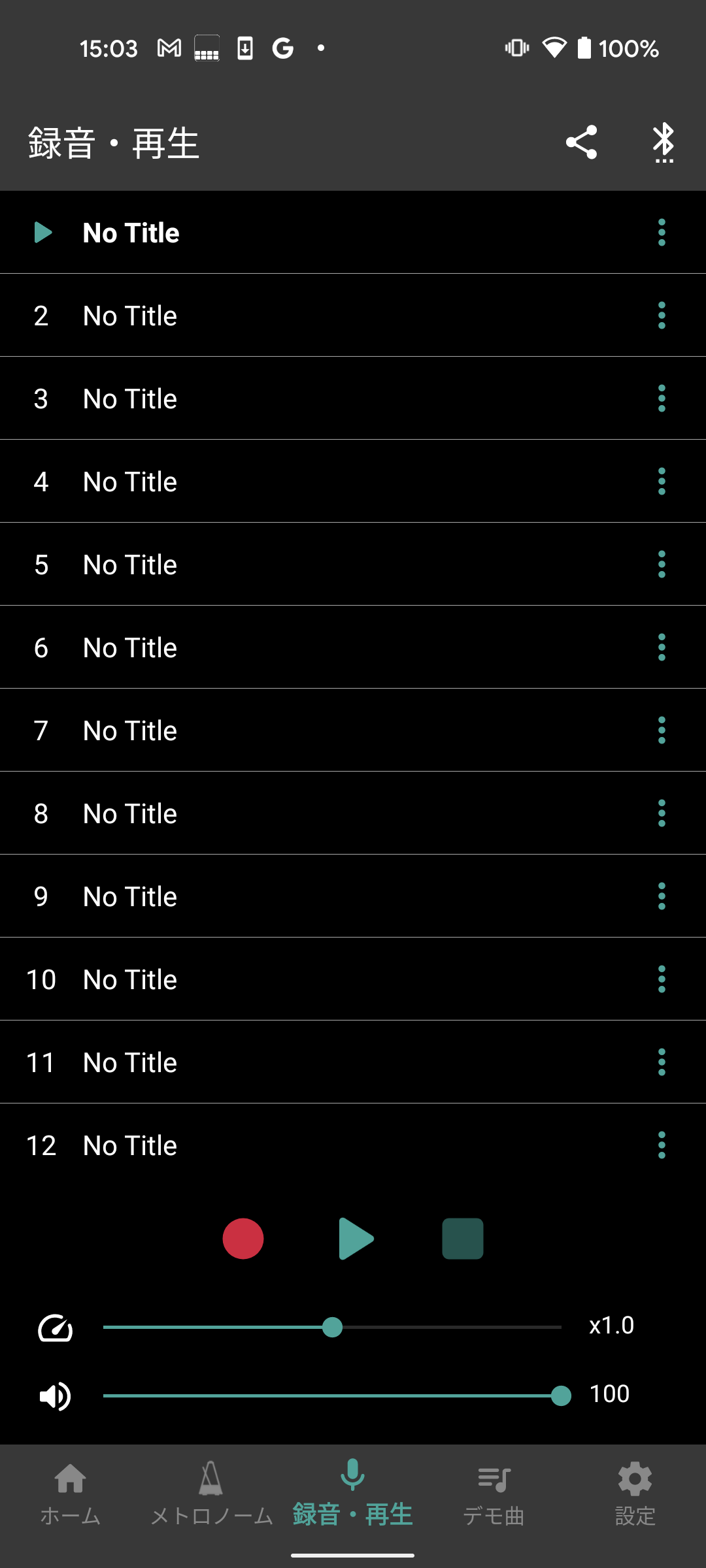Stop playback with the square button
The image size is (706, 1568).
[x=463, y=1239]
